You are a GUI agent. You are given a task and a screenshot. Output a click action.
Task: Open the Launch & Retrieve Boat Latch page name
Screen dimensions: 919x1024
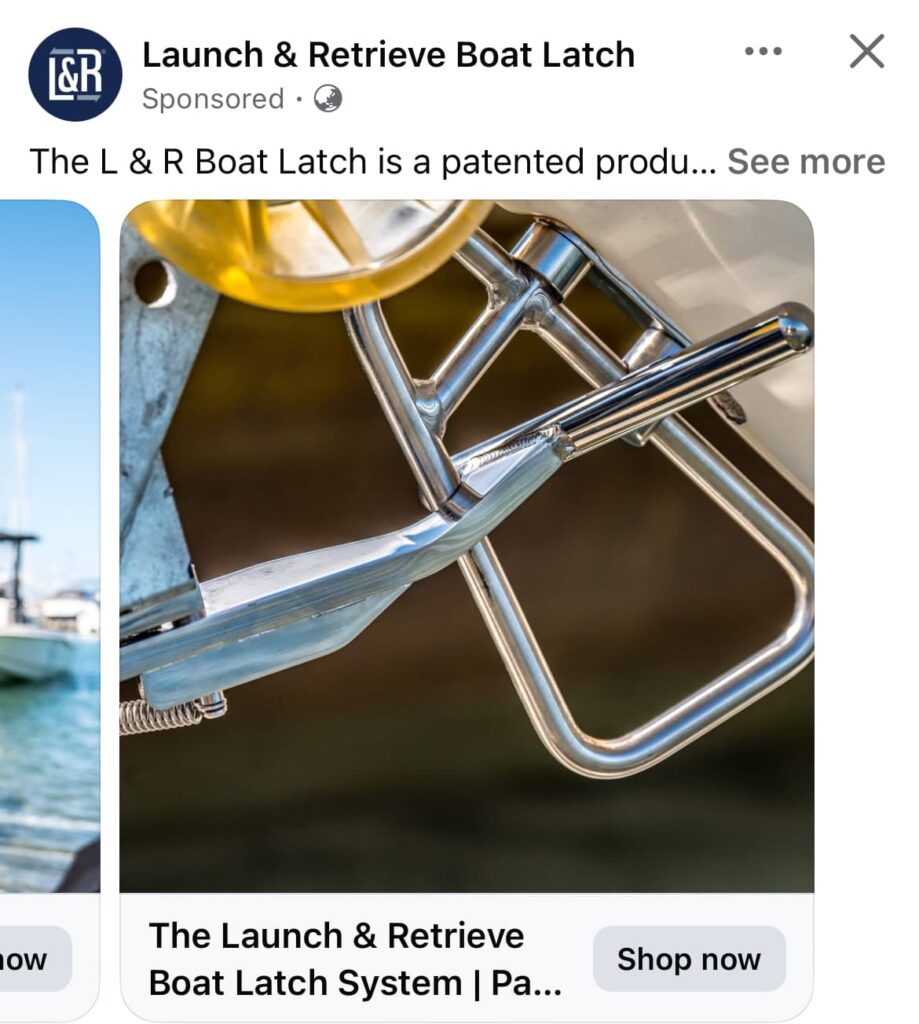tap(388, 55)
